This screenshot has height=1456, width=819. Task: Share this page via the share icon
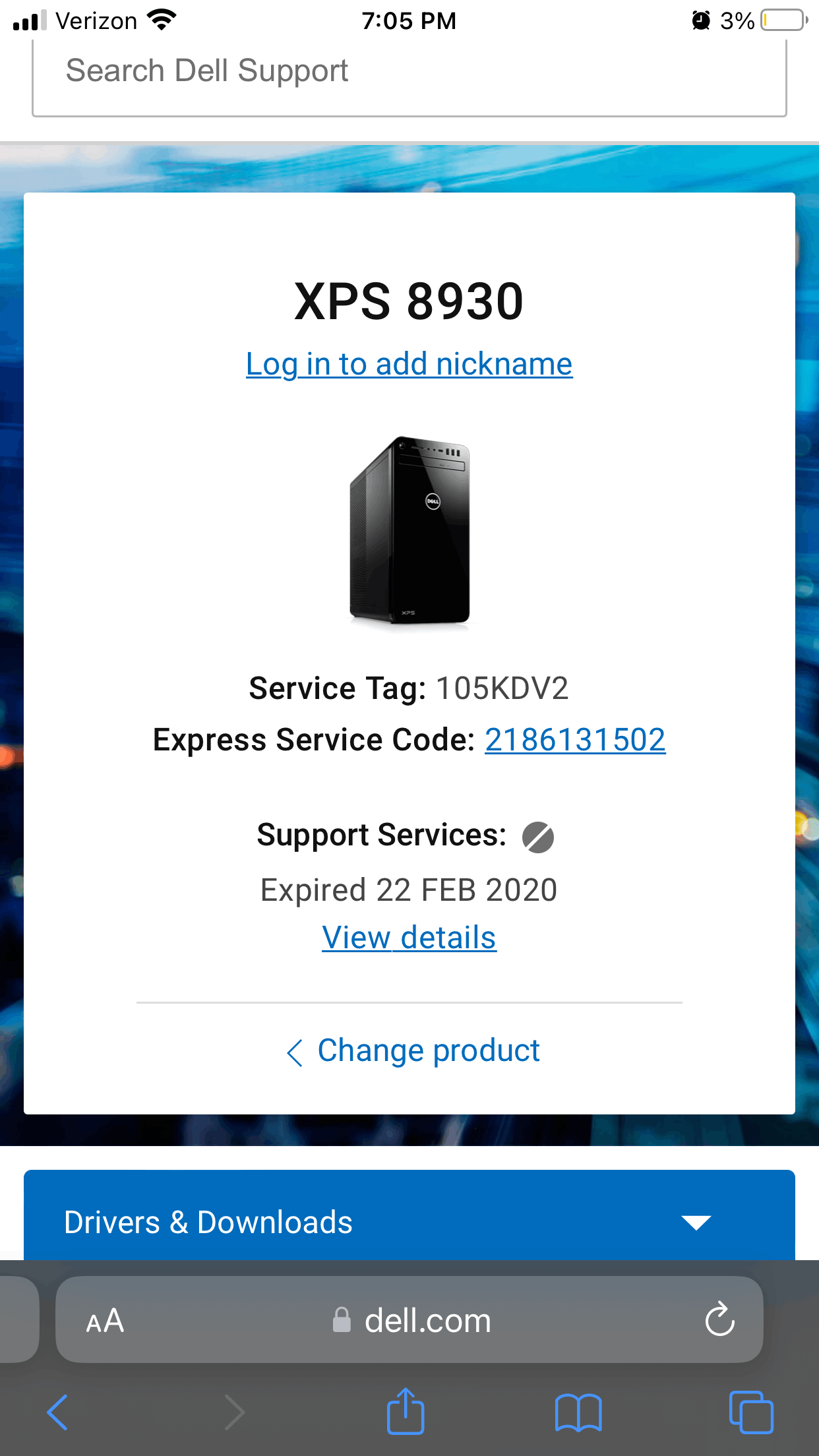pyautogui.click(x=405, y=1411)
